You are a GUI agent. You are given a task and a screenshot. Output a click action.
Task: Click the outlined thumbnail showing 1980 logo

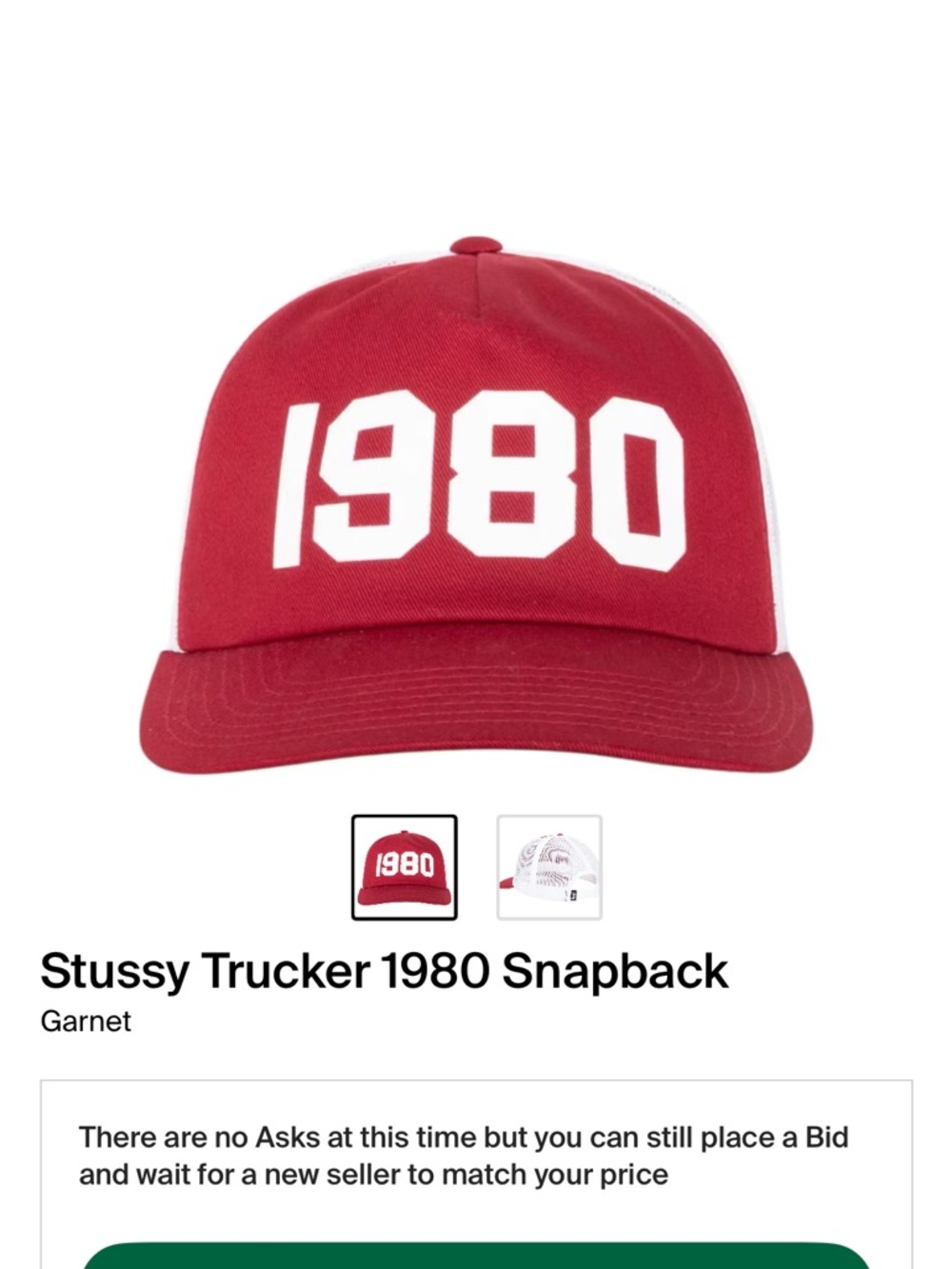pyautogui.click(x=405, y=866)
